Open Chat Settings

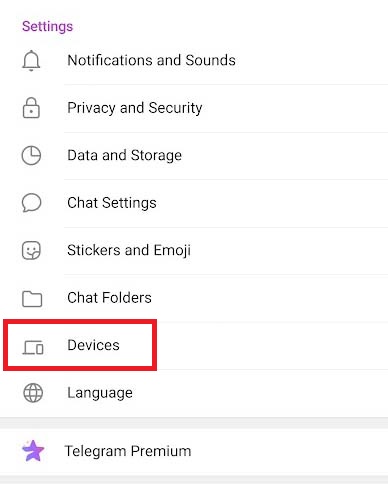click(x=194, y=203)
